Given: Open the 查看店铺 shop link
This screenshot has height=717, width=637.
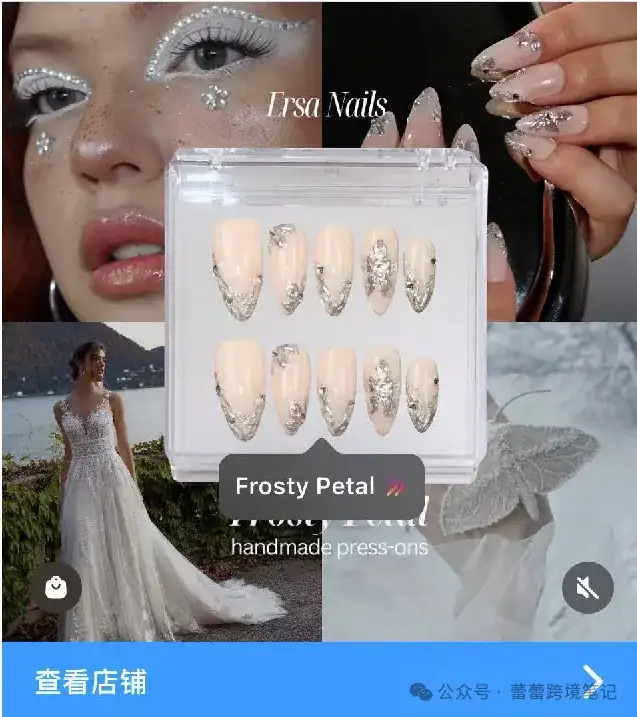Looking at the screenshot, I should tap(92, 682).
